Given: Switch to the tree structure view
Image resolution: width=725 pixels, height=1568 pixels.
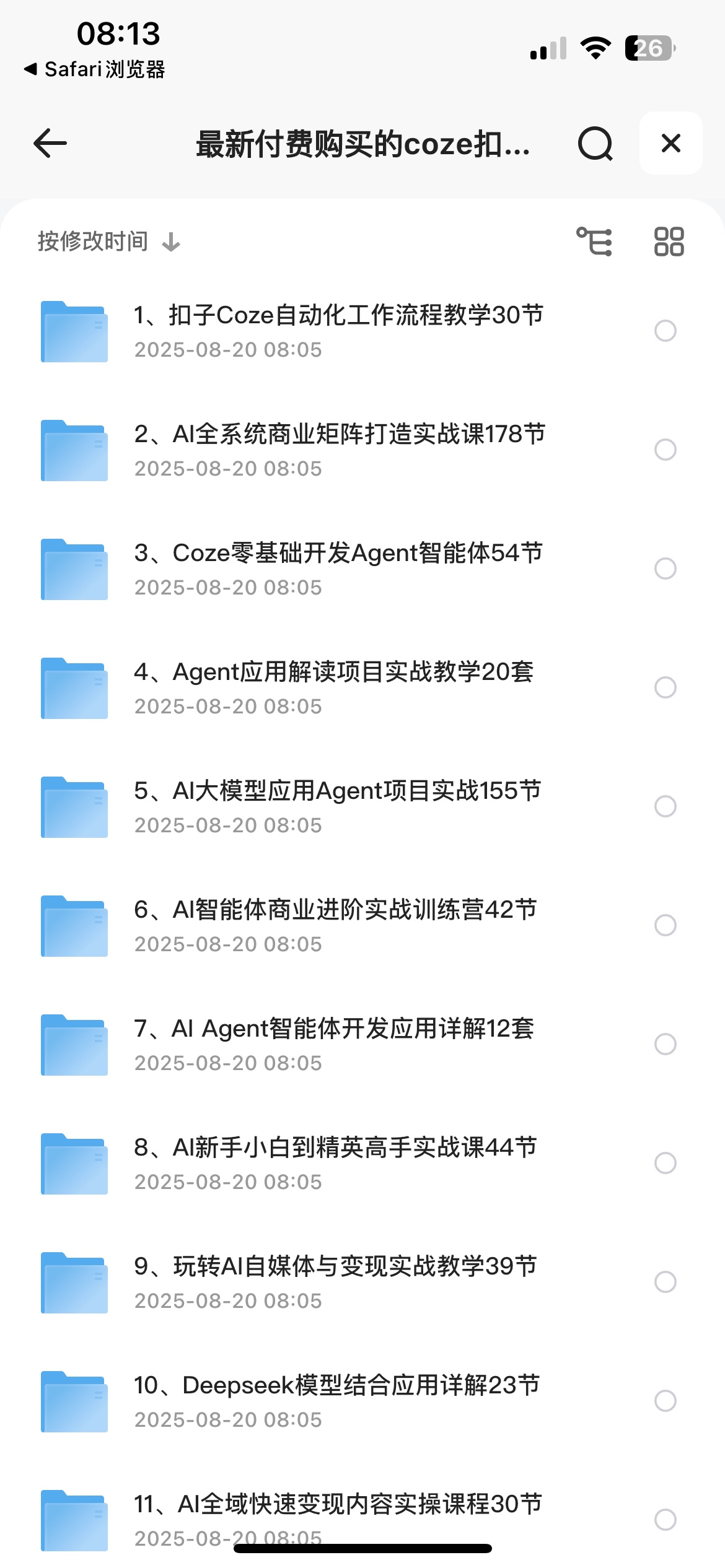Looking at the screenshot, I should click(594, 242).
